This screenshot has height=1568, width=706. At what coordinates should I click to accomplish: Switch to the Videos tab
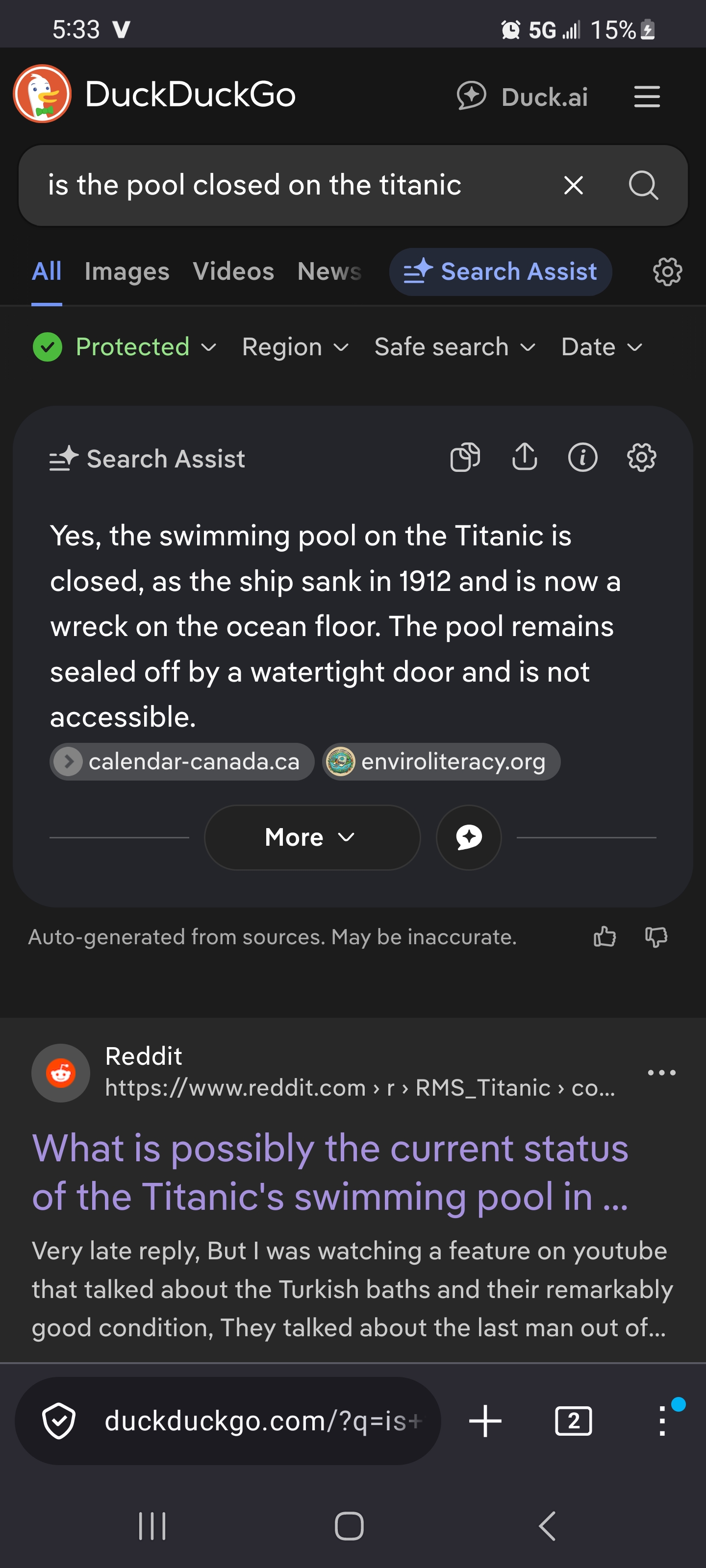[x=233, y=271]
